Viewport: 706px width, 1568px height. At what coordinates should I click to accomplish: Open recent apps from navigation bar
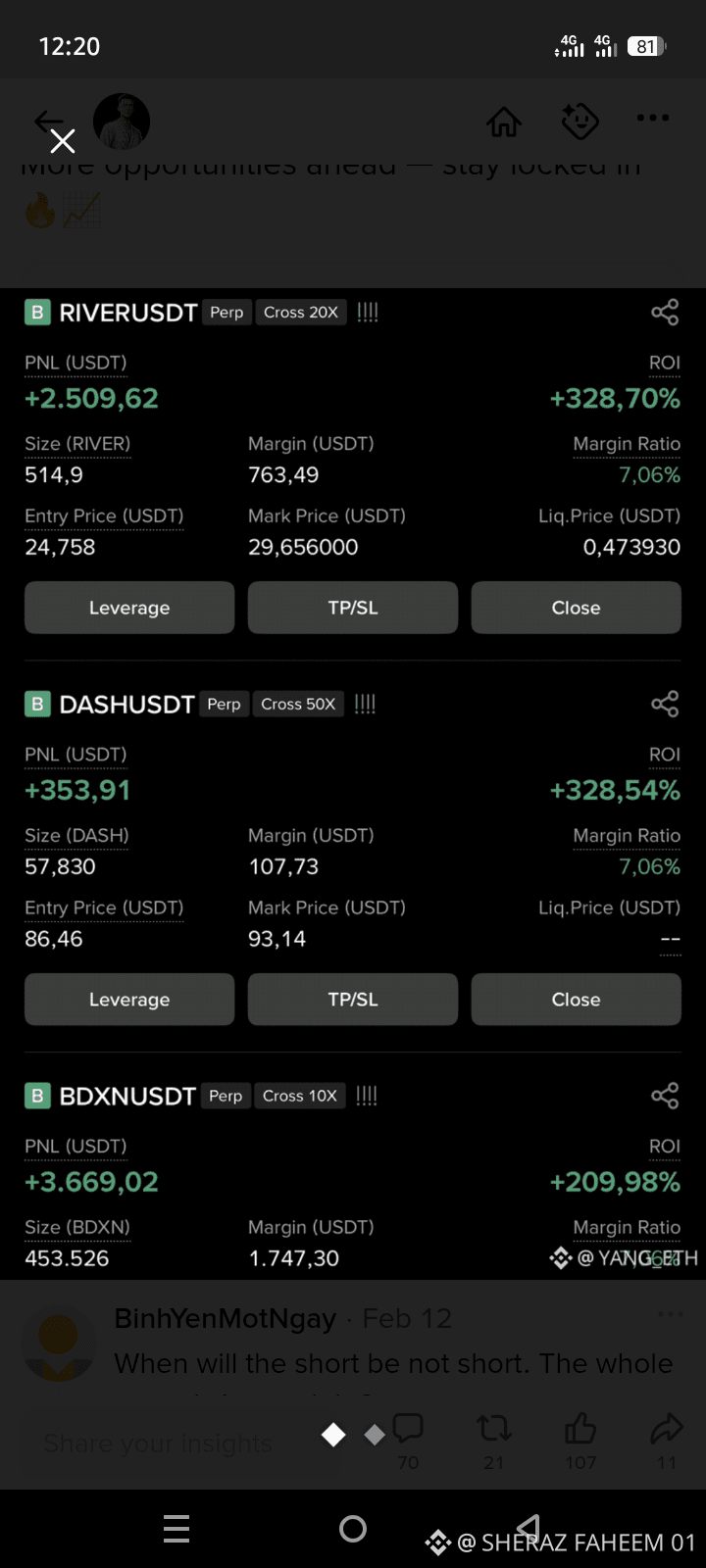pos(176,1529)
